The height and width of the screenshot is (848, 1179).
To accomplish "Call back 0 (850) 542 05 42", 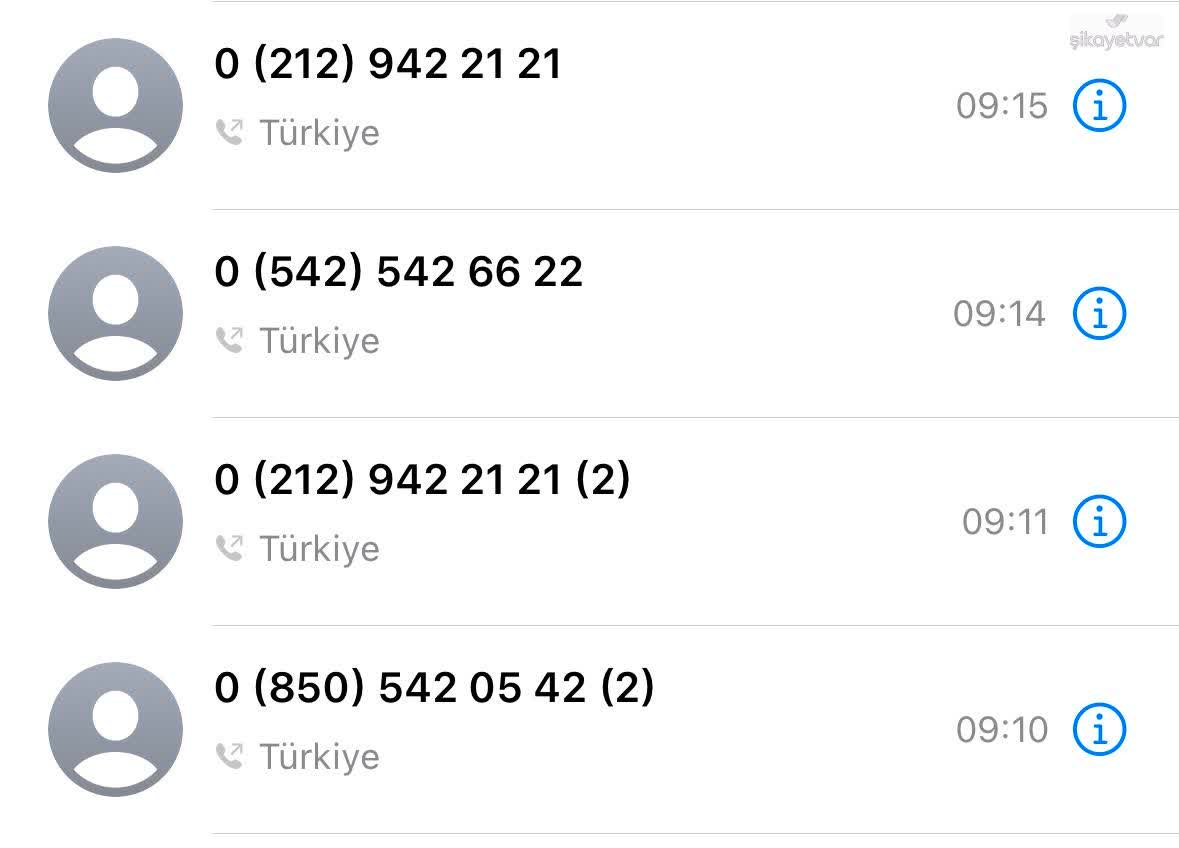I will [x=434, y=689].
